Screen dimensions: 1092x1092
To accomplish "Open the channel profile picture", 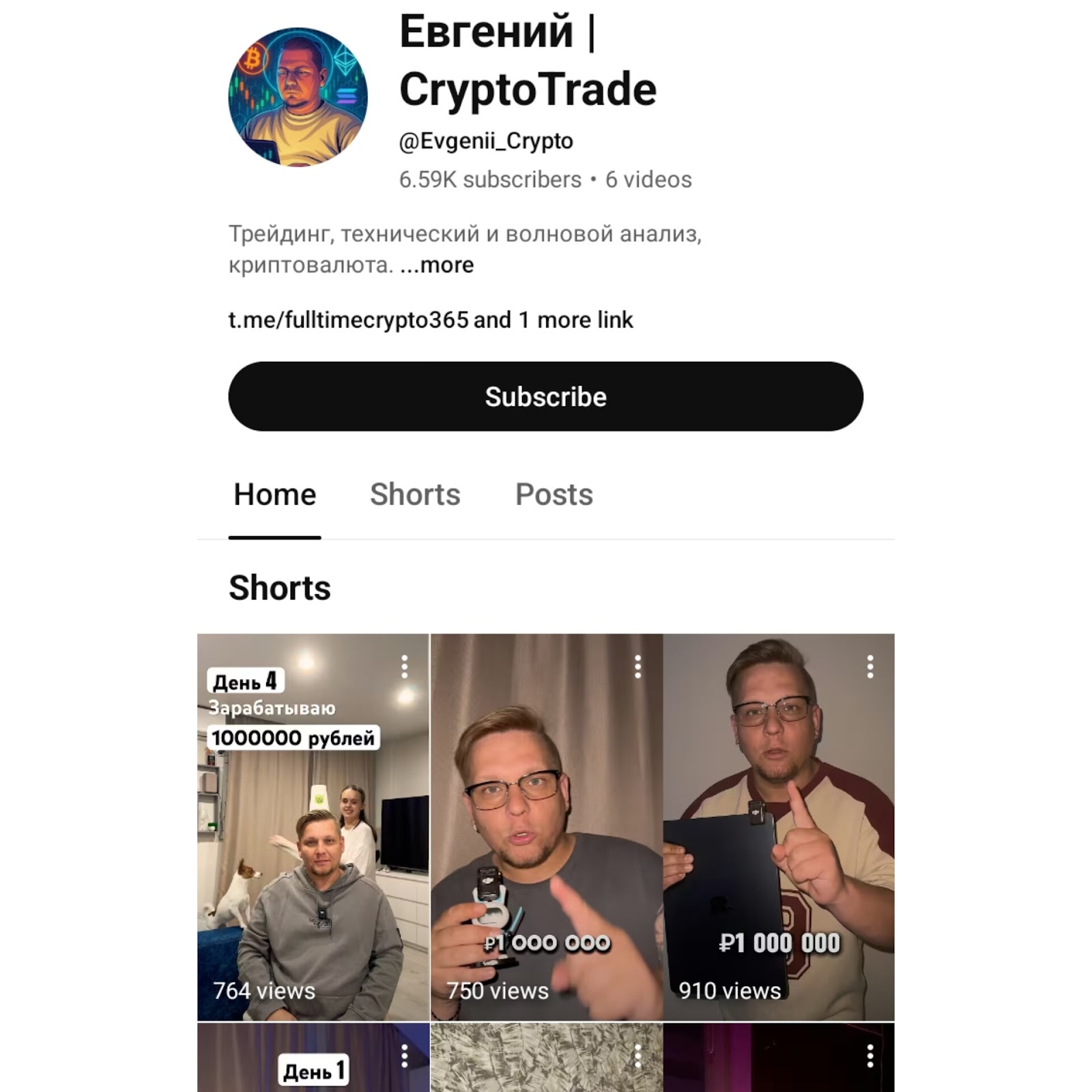I will (298, 97).
